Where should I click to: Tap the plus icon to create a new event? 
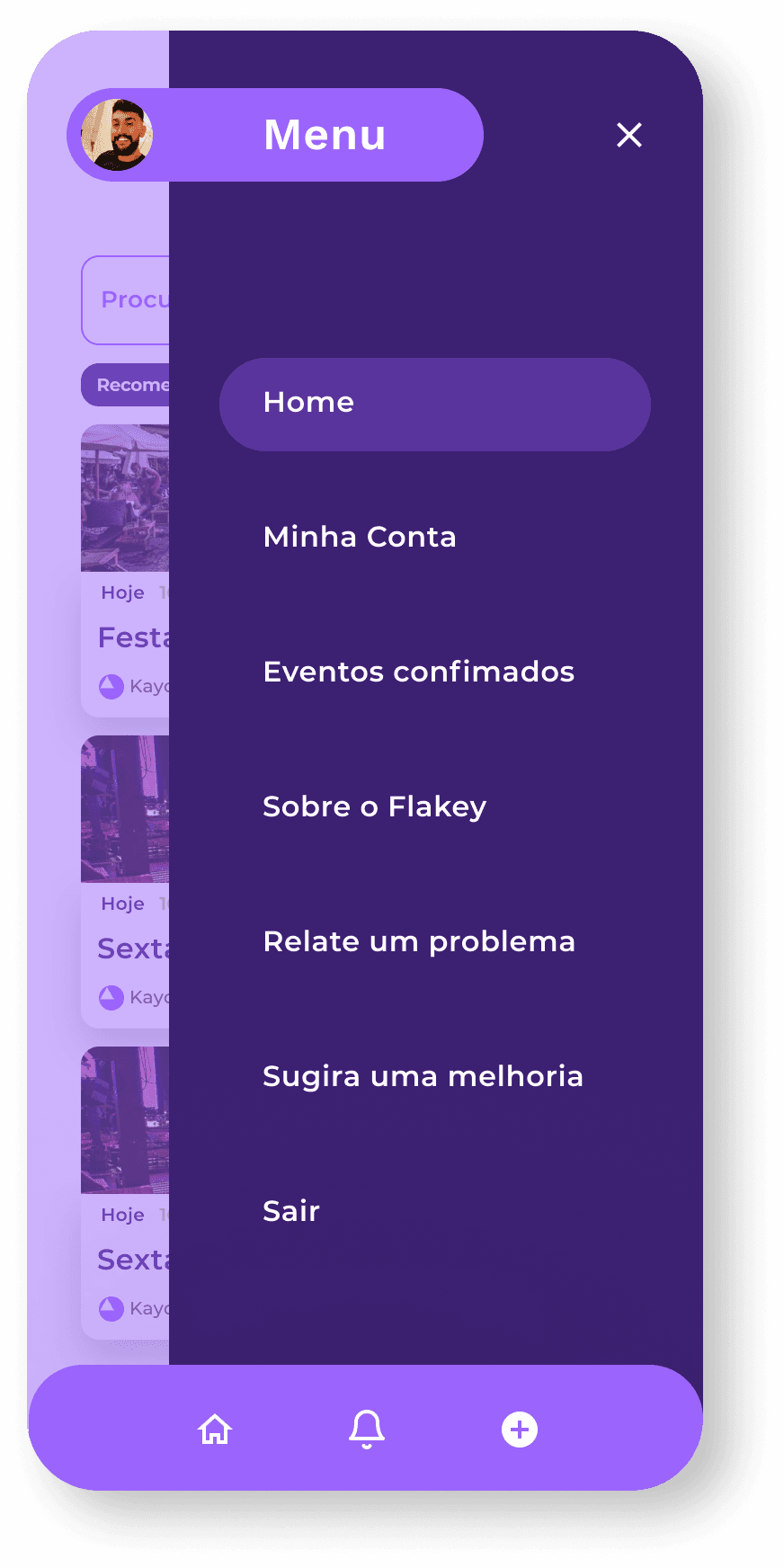519,1429
